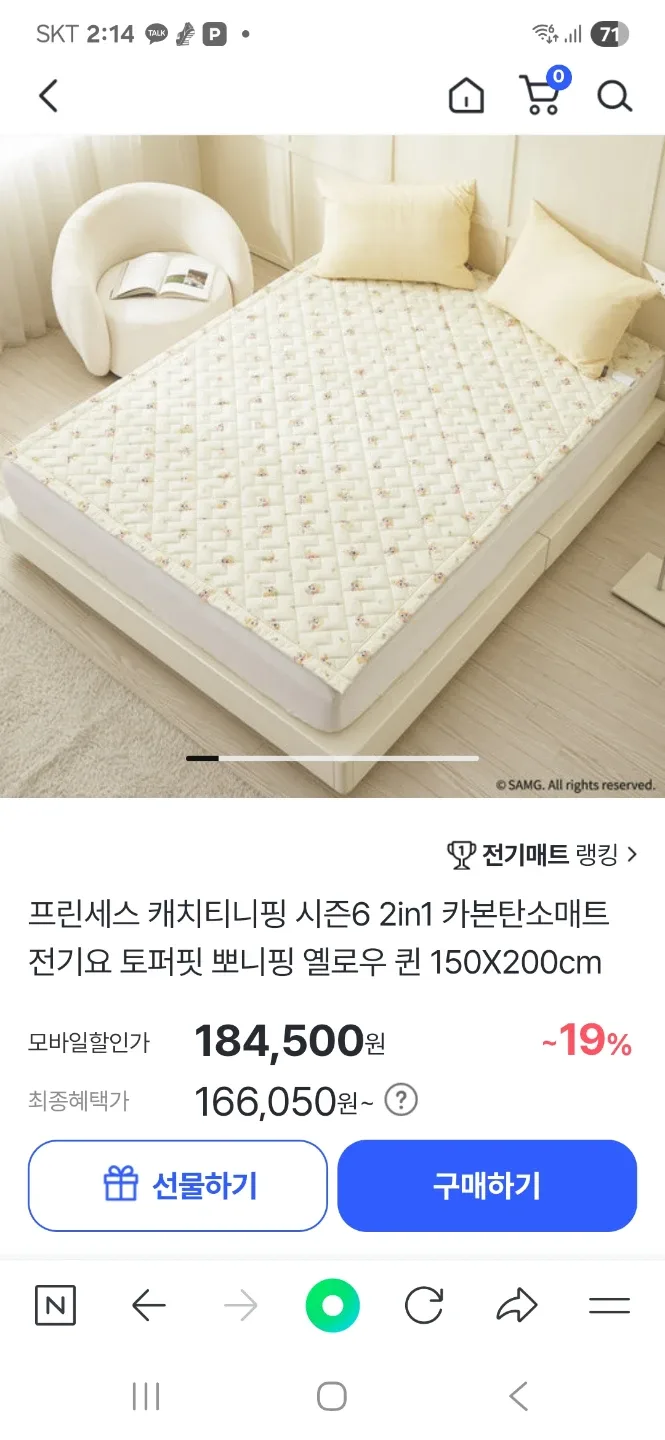Open the Naver N button
Image resolution: width=665 pixels, height=1440 pixels.
tap(55, 1306)
